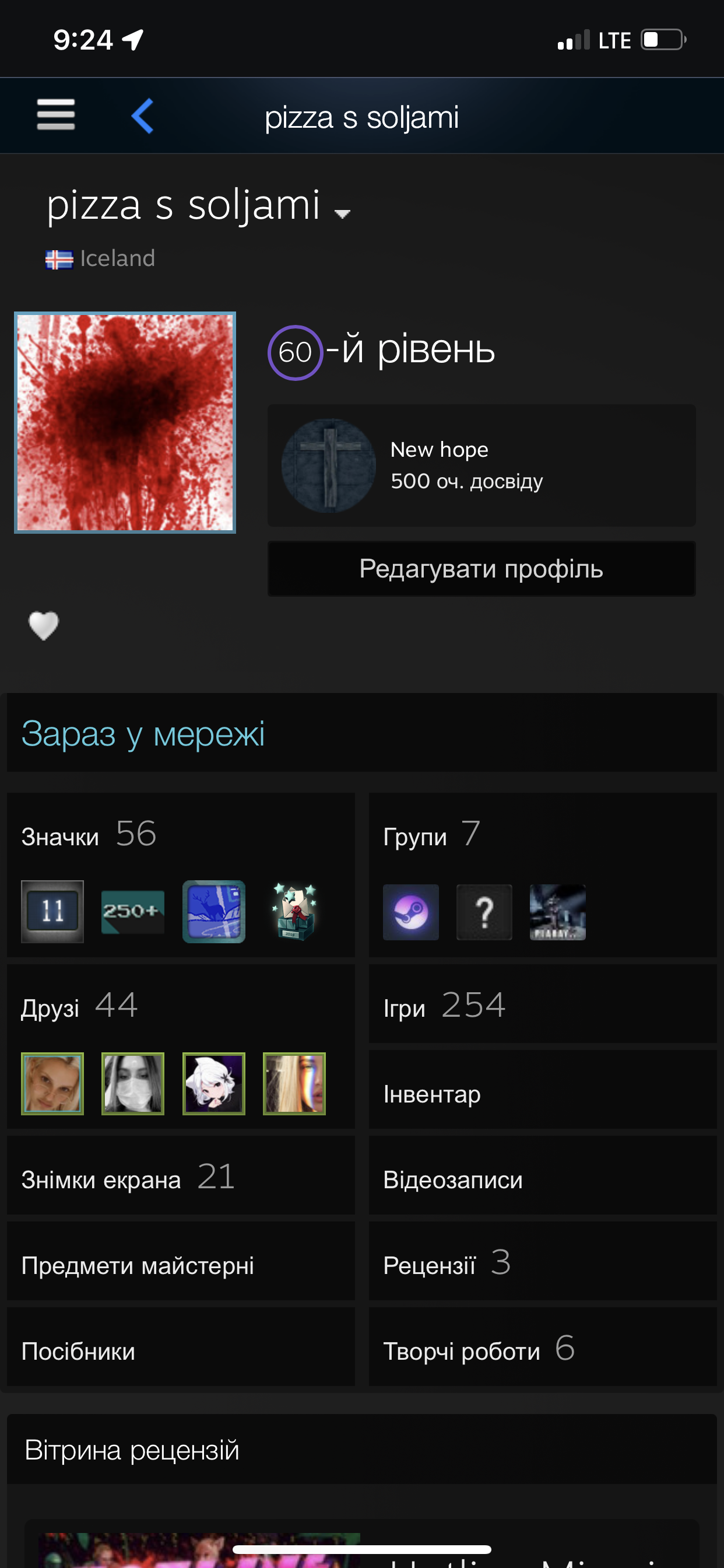724x1568 pixels.
Task: Open Інвентар
Action: [542, 1093]
